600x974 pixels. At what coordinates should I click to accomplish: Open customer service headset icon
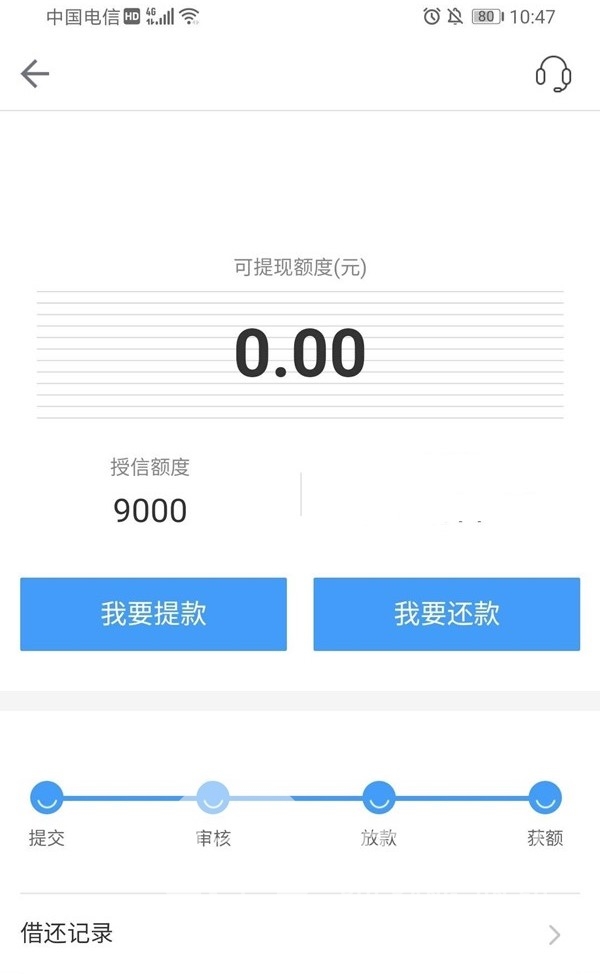553,74
